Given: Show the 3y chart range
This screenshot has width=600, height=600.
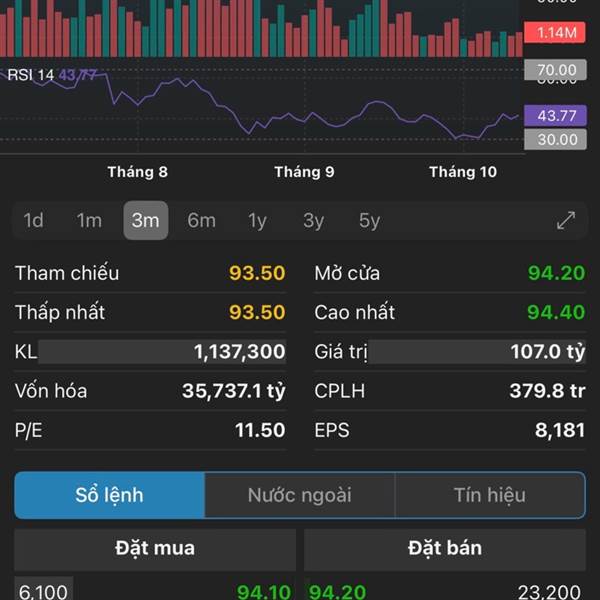Looking at the screenshot, I should click(x=314, y=221).
